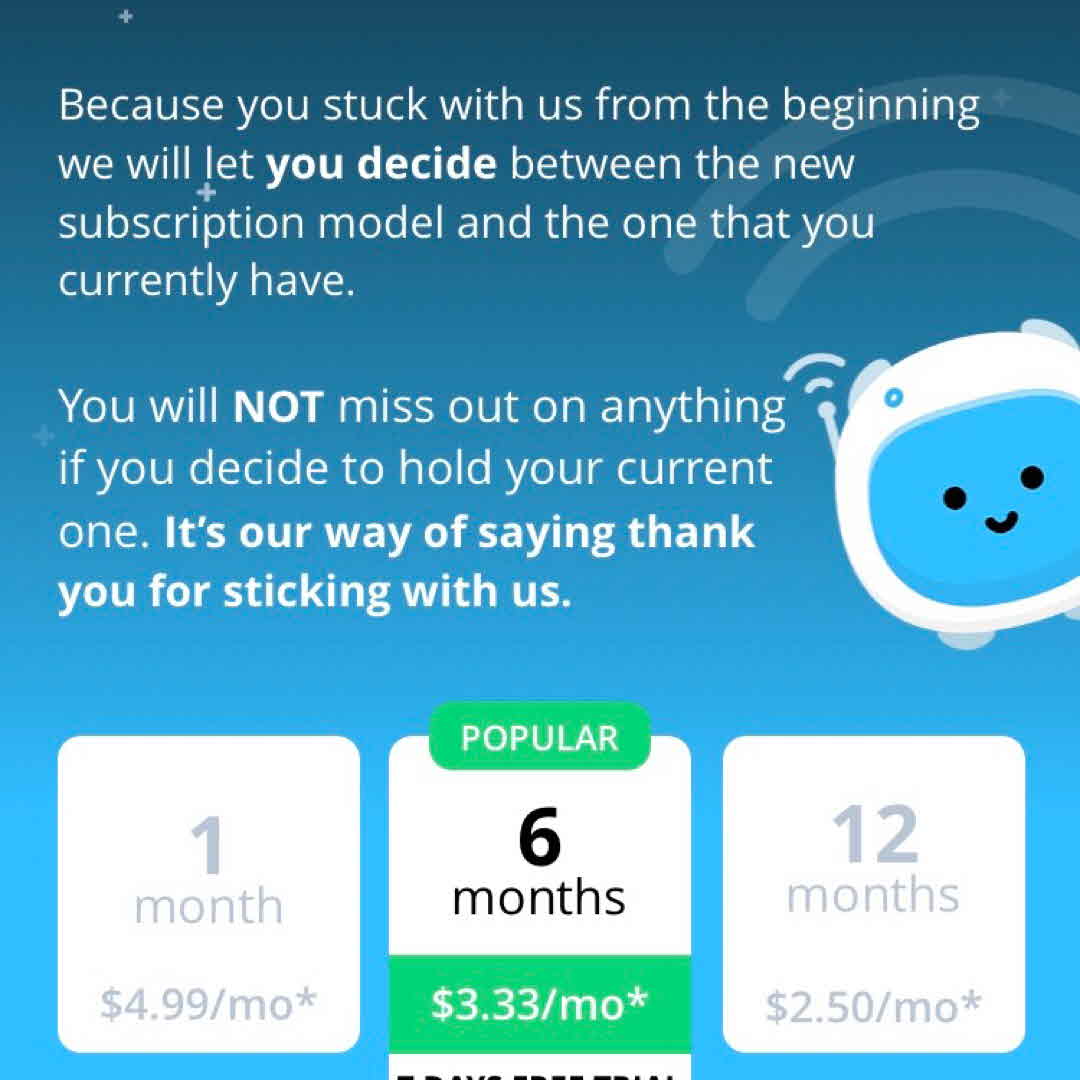Pick the 12 months subscription option
Image resolution: width=1080 pixels, height=1080 pixels.
click(x=873, y=893)
